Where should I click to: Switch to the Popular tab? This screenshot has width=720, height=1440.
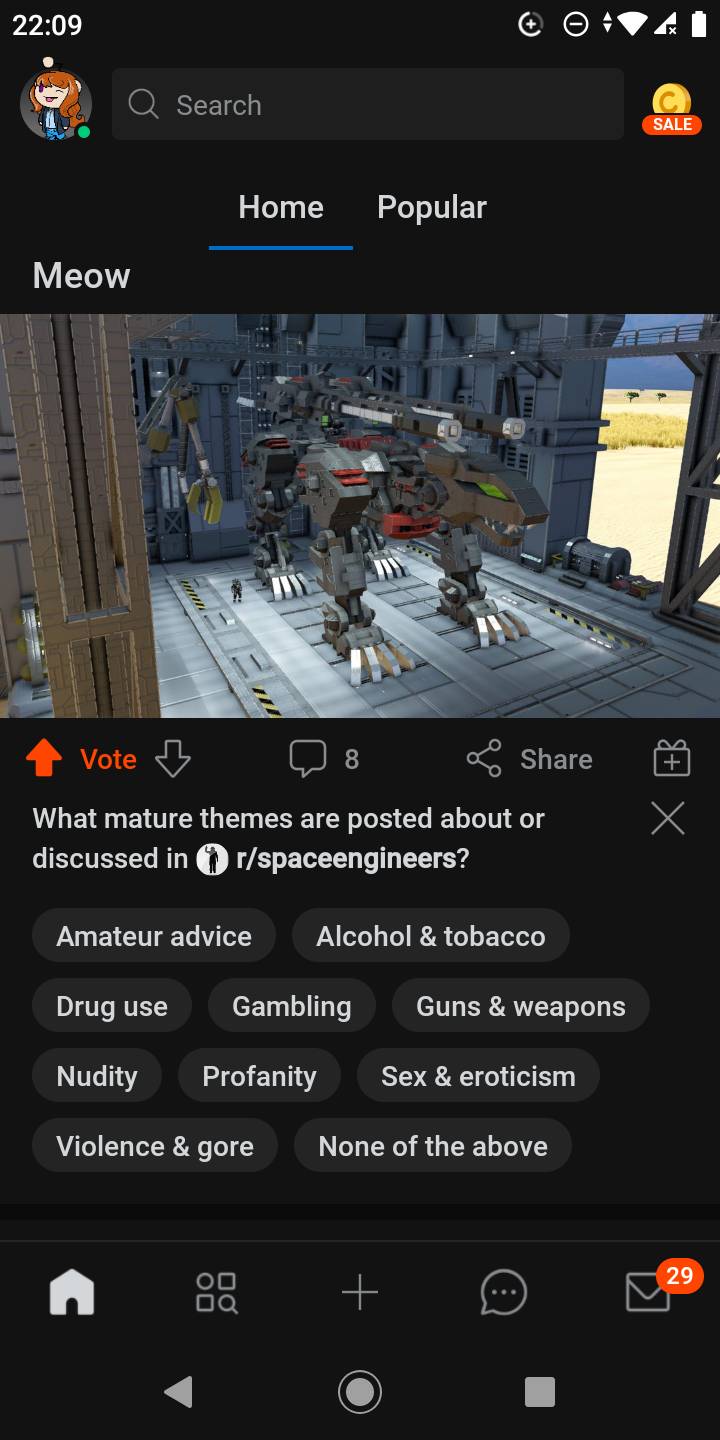tap(431, 207)
